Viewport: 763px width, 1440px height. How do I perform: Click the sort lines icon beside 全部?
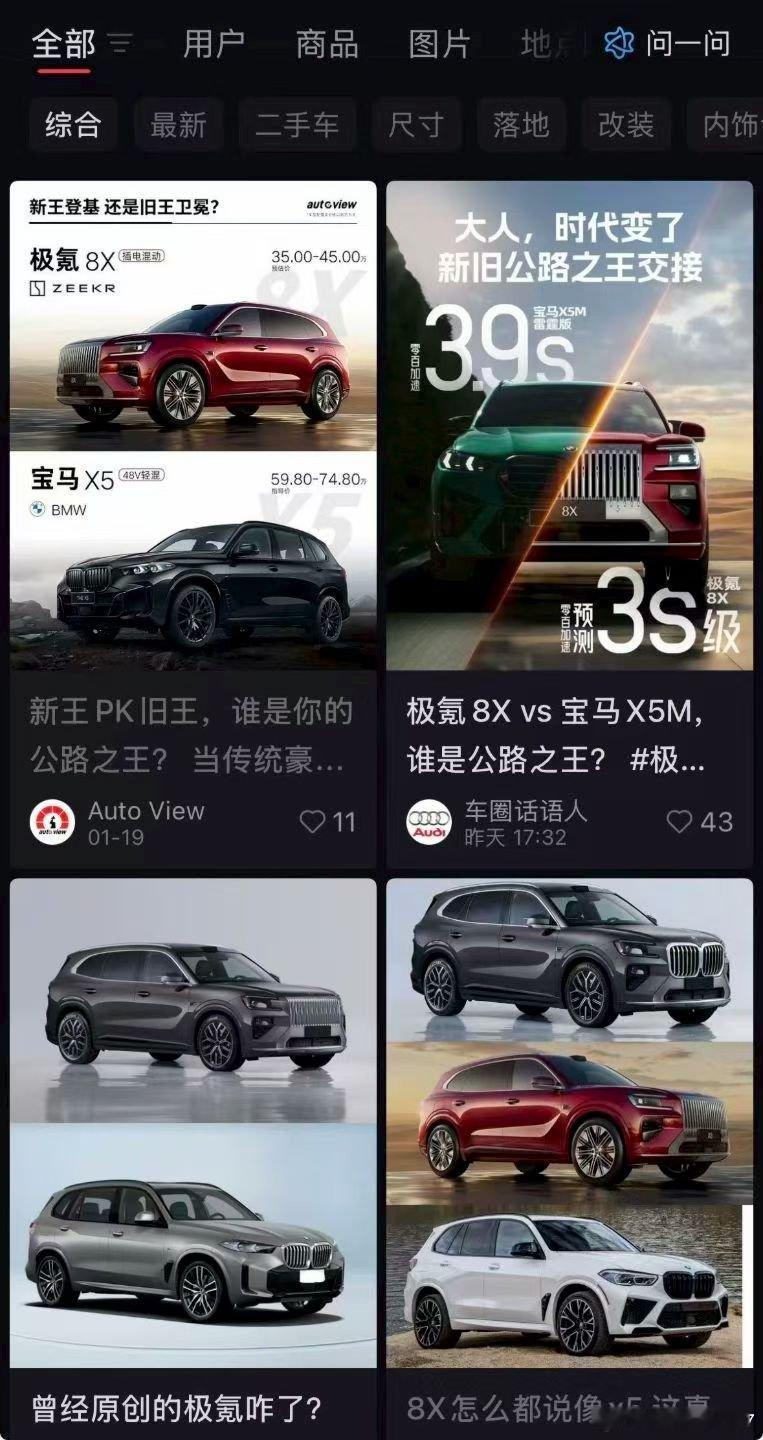[x=121, y=44]
